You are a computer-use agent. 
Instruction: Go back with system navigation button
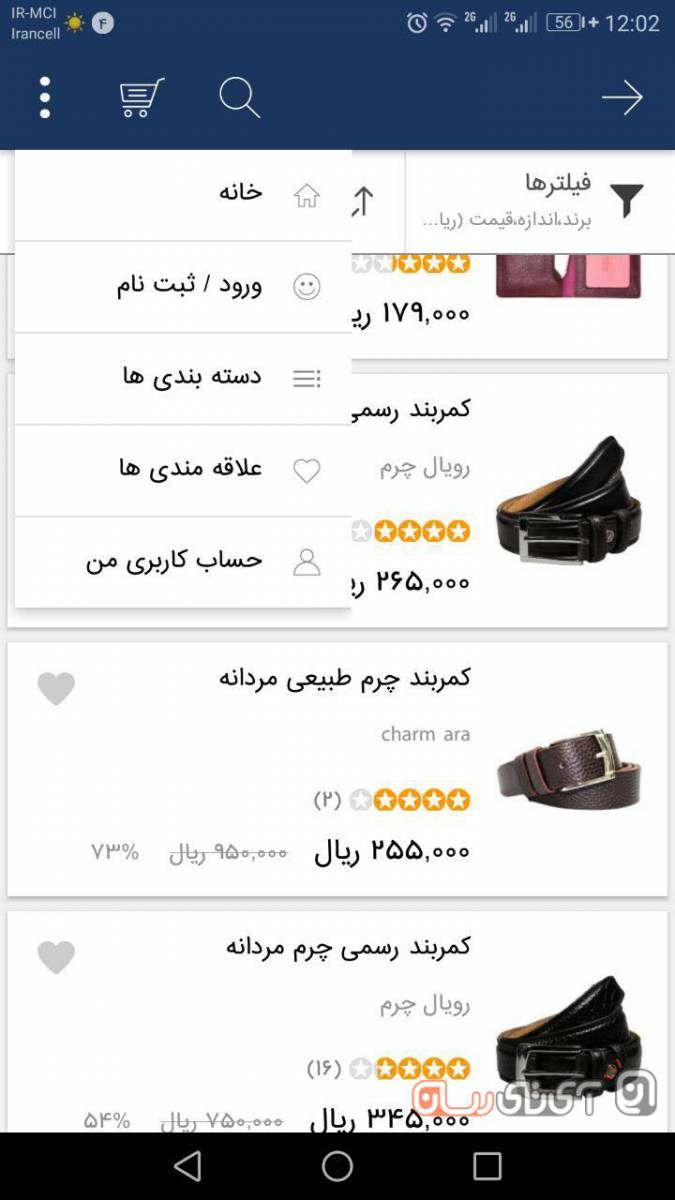point(187,1166)
